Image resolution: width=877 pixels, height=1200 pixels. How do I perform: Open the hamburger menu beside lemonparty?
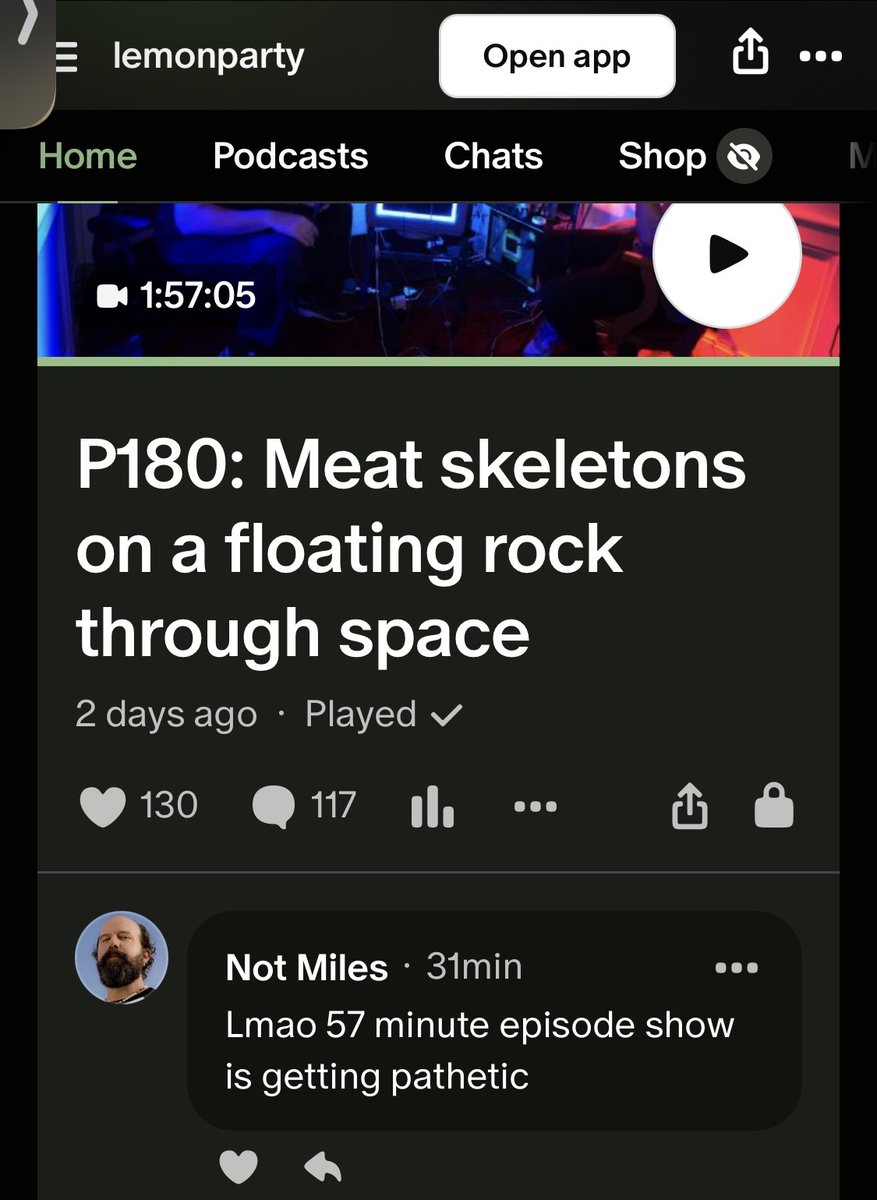pos(67,57)
